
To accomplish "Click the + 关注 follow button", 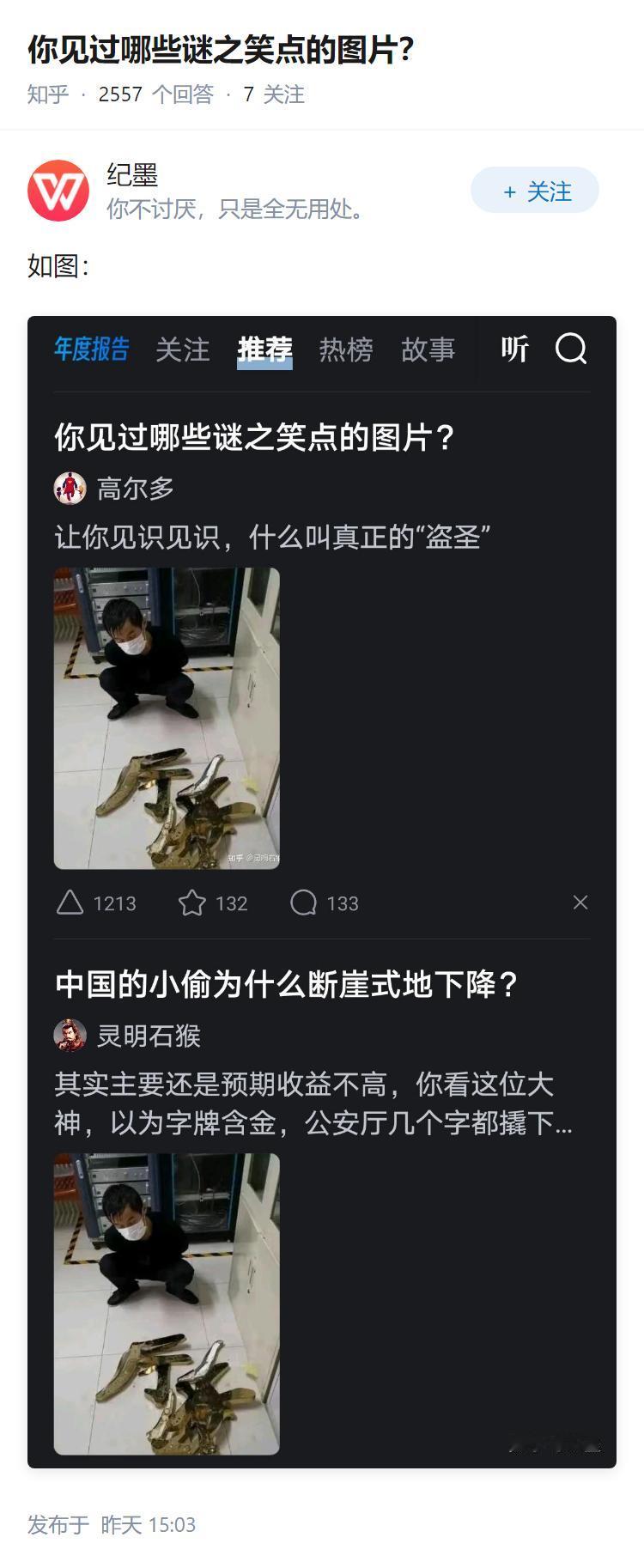I will click(x=534, y=191).
